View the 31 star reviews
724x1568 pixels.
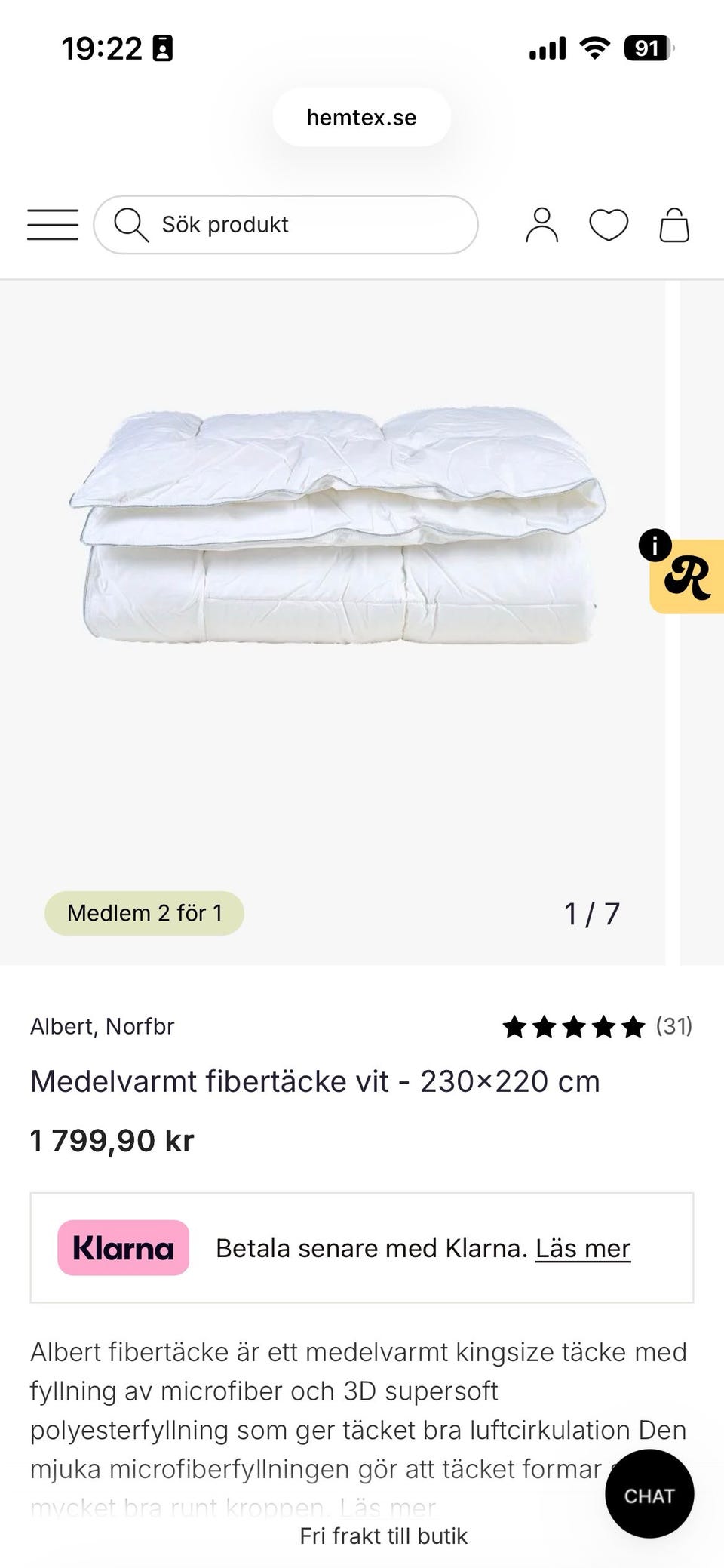[597, 1026]
